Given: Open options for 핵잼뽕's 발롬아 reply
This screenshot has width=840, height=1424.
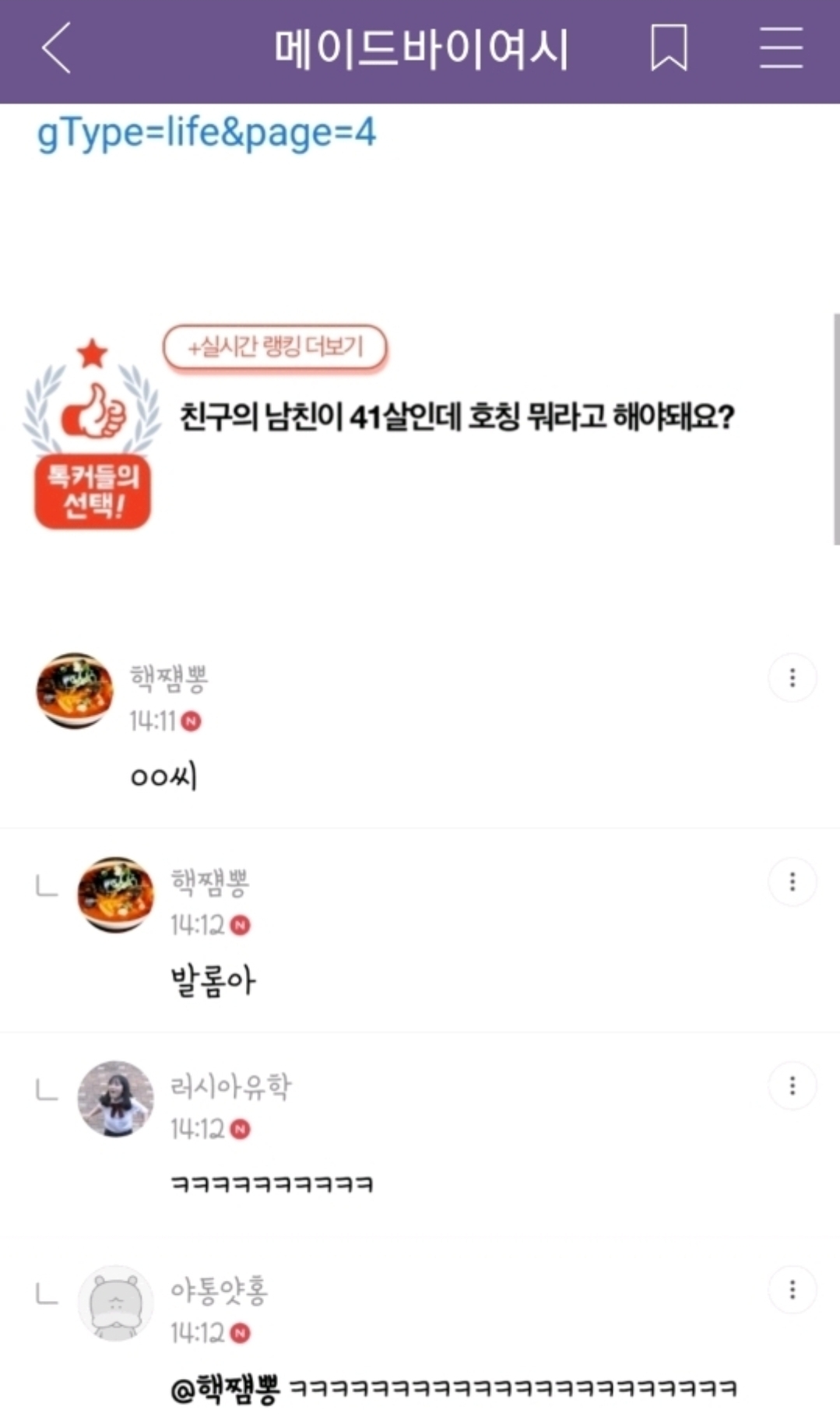Looking at the screenshot, I should (x=793, y=881).
